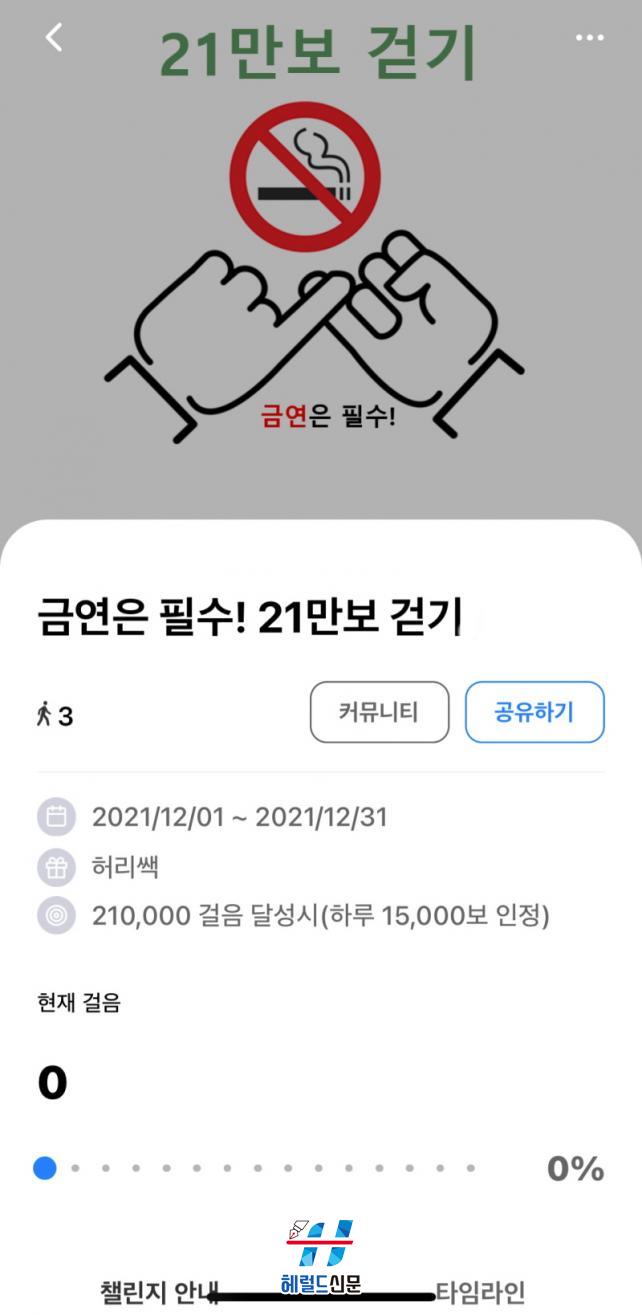Screen dimensions: 642x1315
Task: Open the three-dot overflow menu
Action: [x=589, y=38]
